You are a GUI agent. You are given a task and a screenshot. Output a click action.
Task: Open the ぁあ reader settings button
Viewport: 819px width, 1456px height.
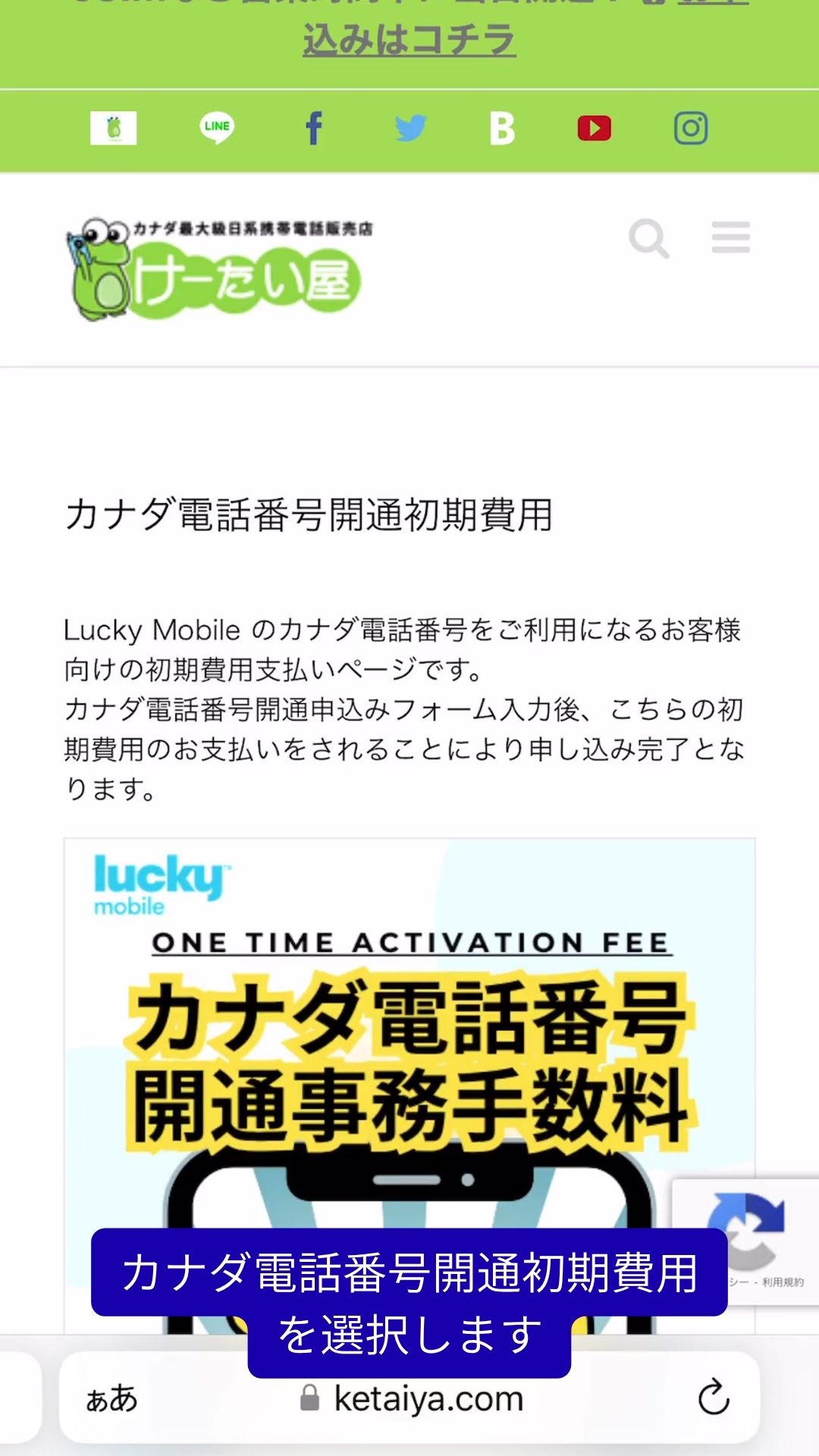(x=111, y=1398)
